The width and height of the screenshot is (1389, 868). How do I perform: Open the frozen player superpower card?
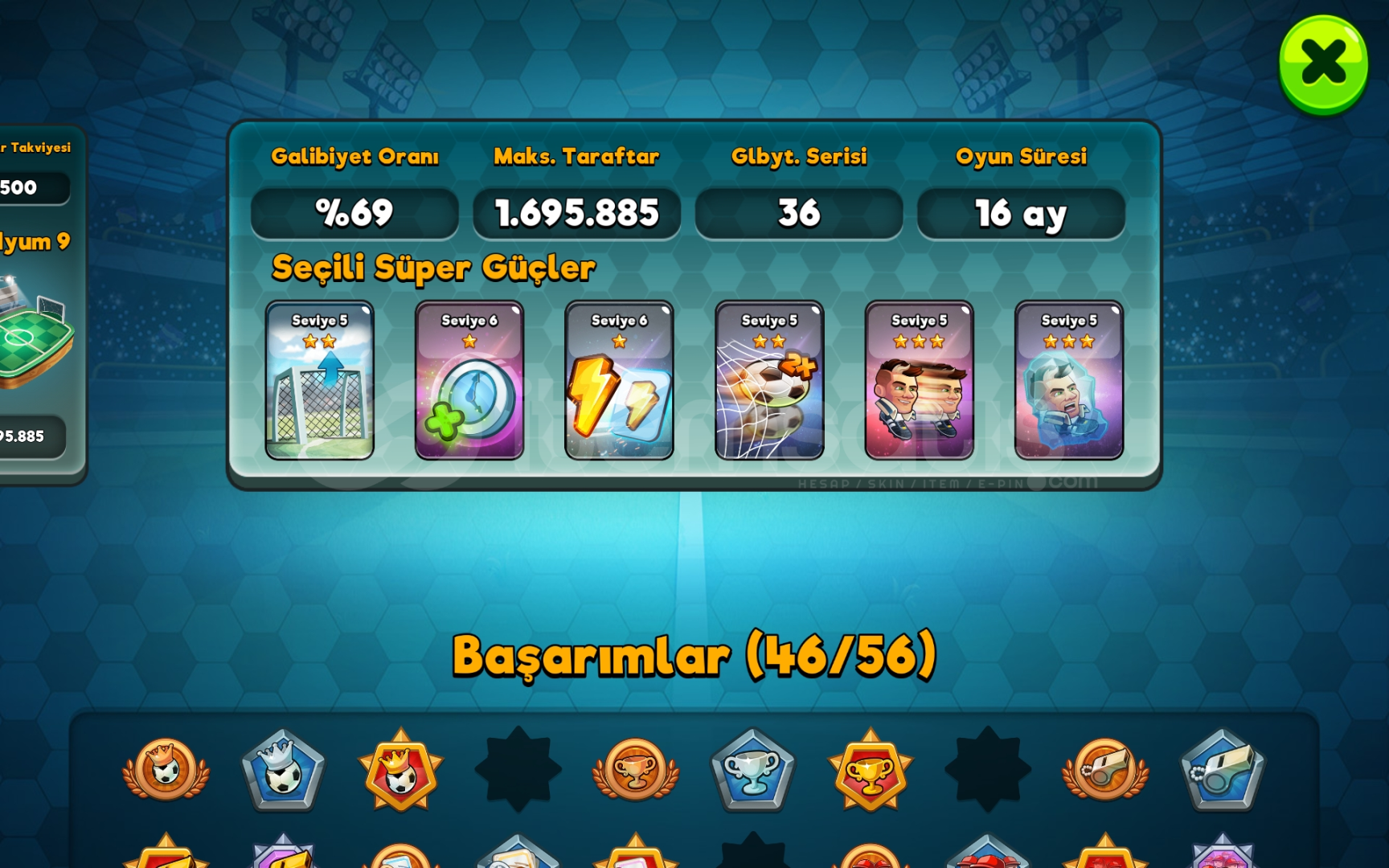1068,381
